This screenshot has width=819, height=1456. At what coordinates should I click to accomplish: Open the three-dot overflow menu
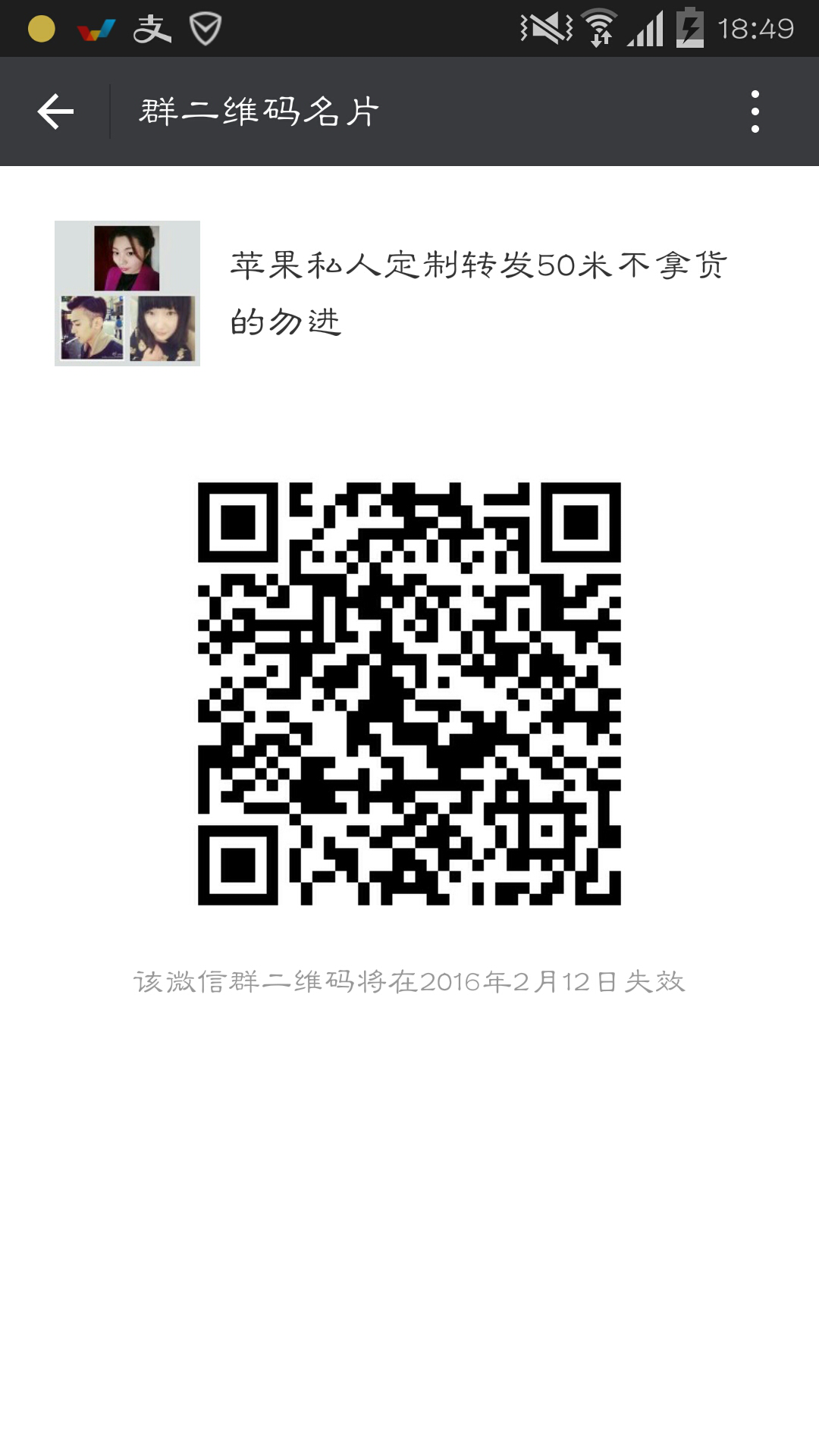(x=755, y=111)
